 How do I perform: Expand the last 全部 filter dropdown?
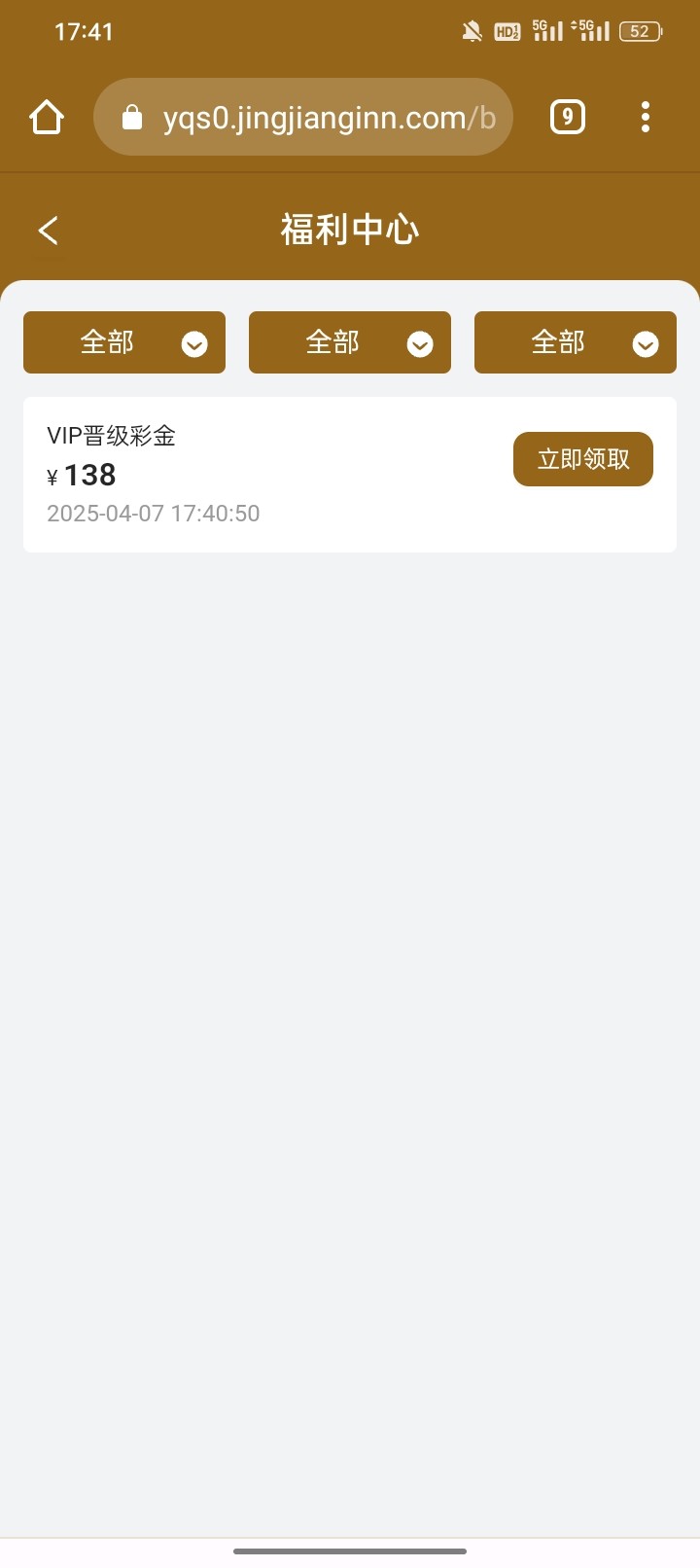pos(576,342)
